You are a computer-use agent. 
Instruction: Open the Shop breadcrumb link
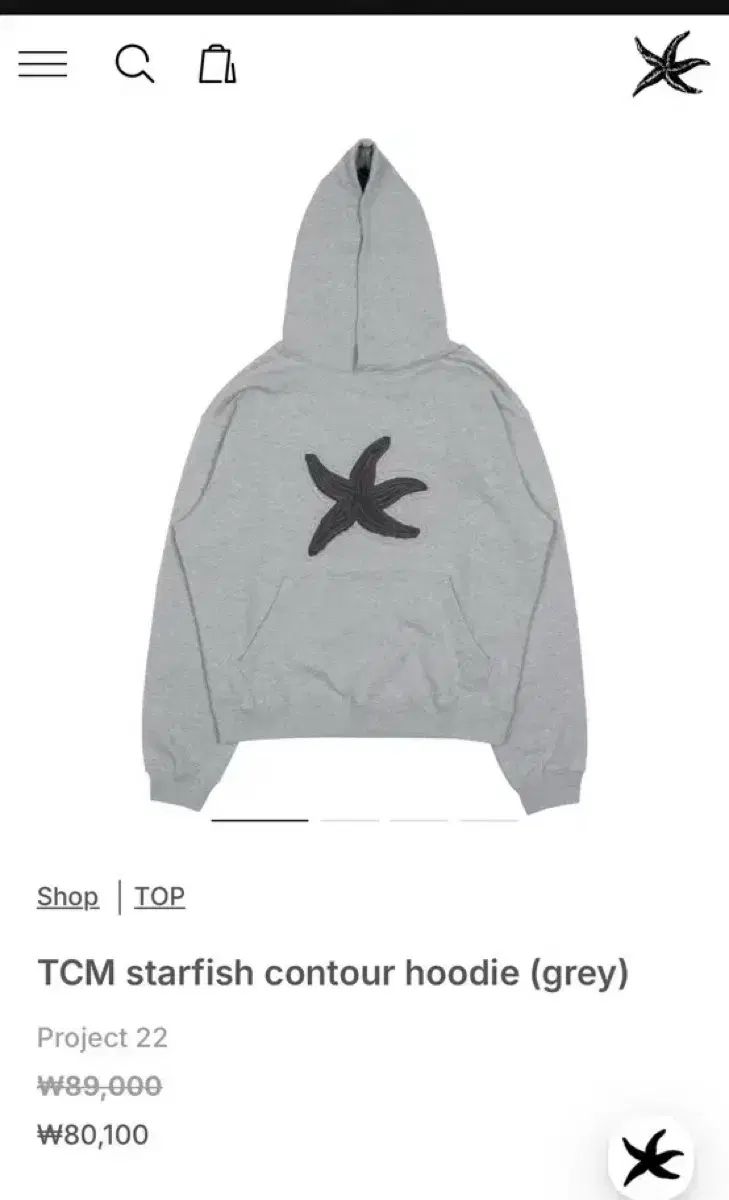tap(68, 897)
